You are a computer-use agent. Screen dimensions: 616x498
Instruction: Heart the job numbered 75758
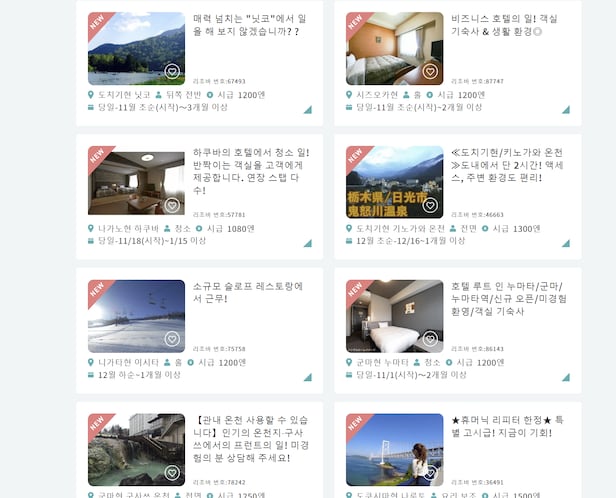pyautogui.click(x=172, y=339)
